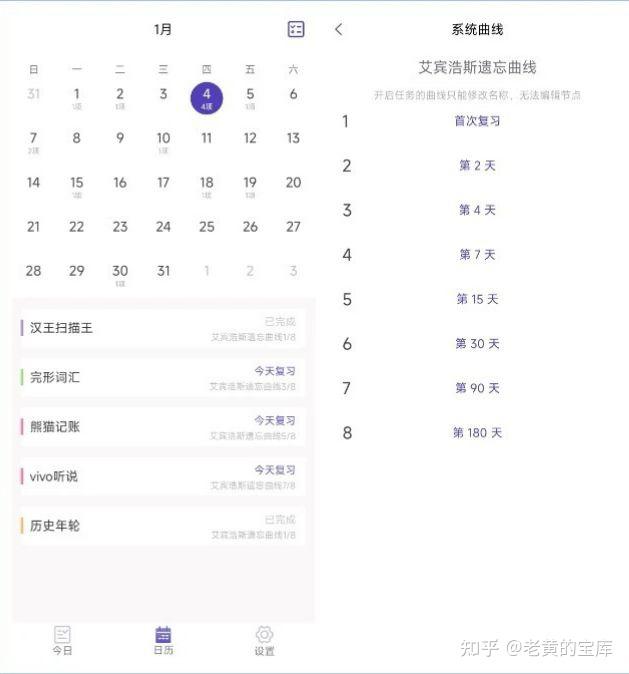Screen dimensions: 629x674
Task: Select January 10 on the calendar
Action: click(163, 140)
